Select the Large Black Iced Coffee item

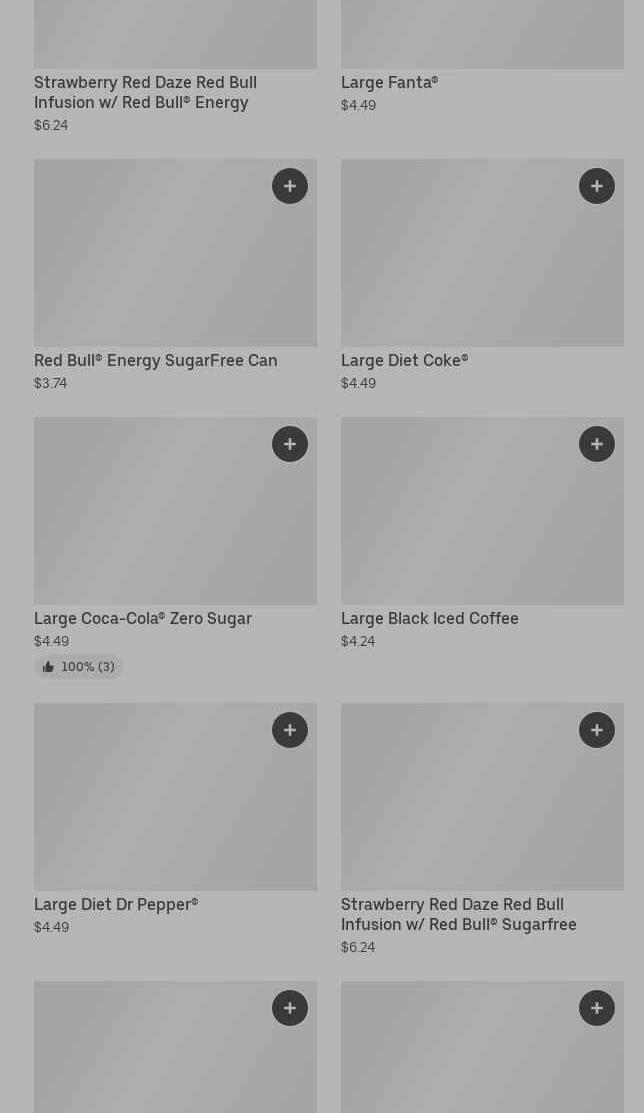pos(430,618)
